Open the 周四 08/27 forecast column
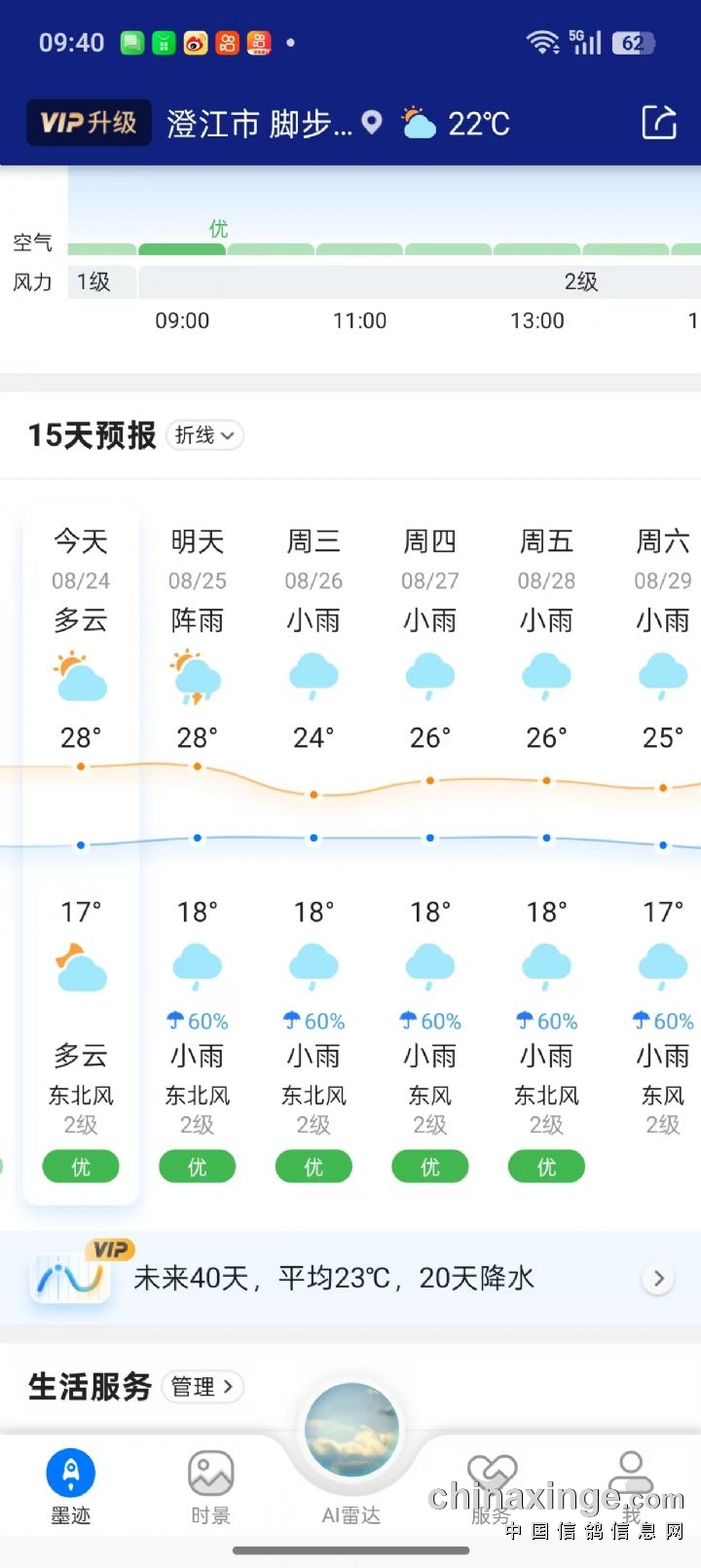This screenshot has height=1568, width=701. coord(430,854)
